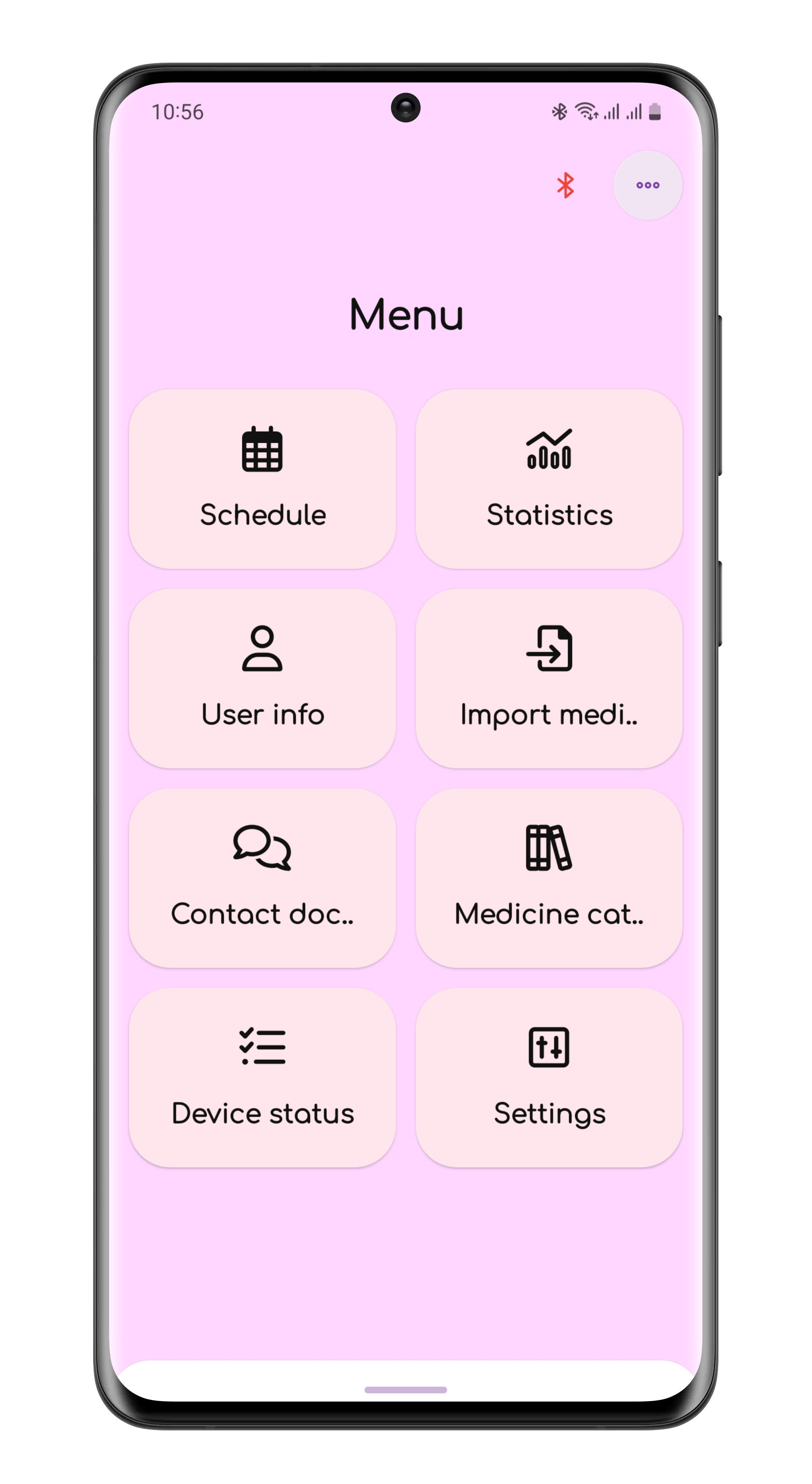Viewport: 812px width, 1484px height.
Task: Tap the red Bluetooth icon
Action: click(x=565, y=185)
